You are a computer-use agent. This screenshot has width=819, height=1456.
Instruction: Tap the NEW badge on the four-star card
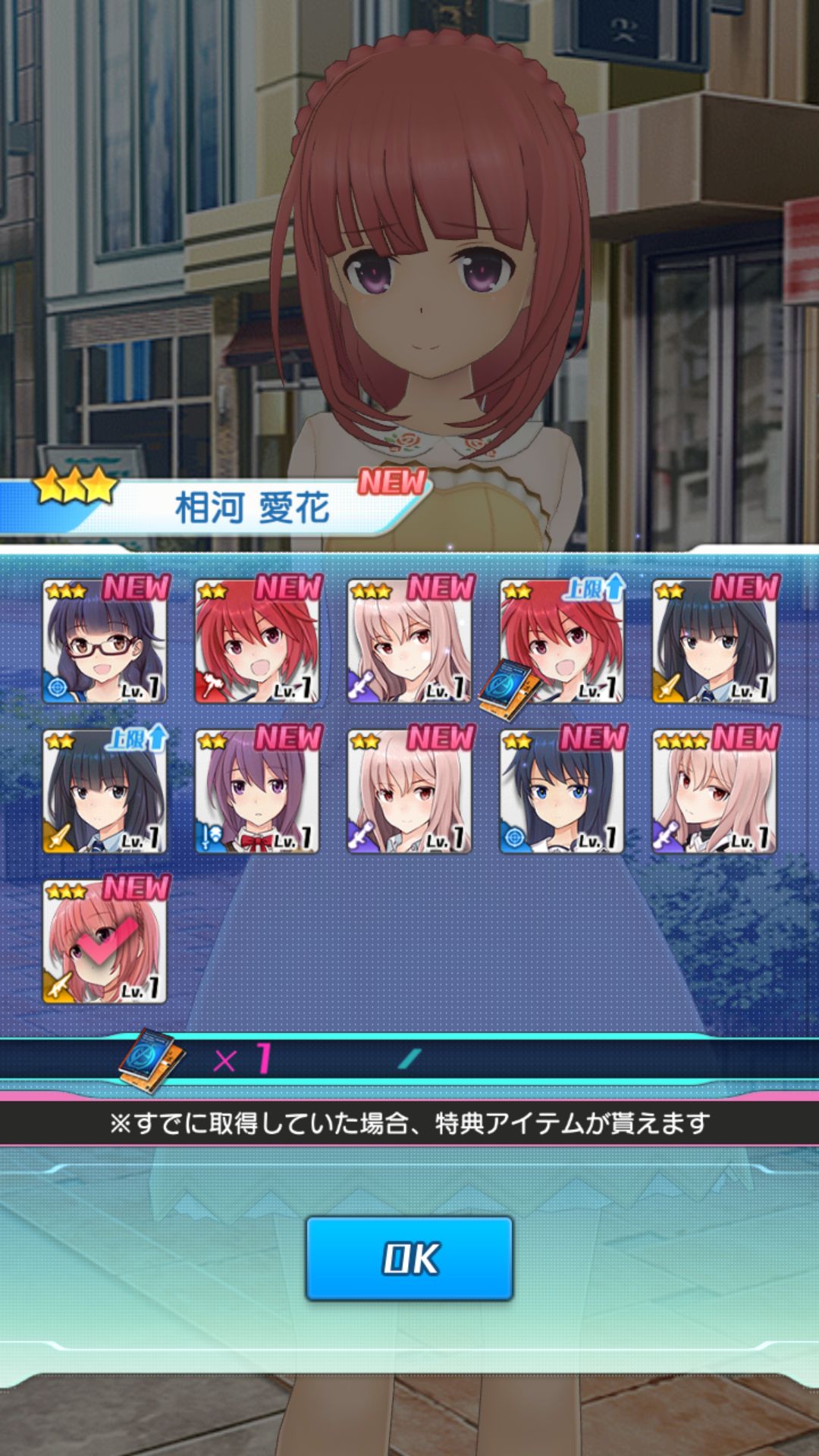coord(747,737)
